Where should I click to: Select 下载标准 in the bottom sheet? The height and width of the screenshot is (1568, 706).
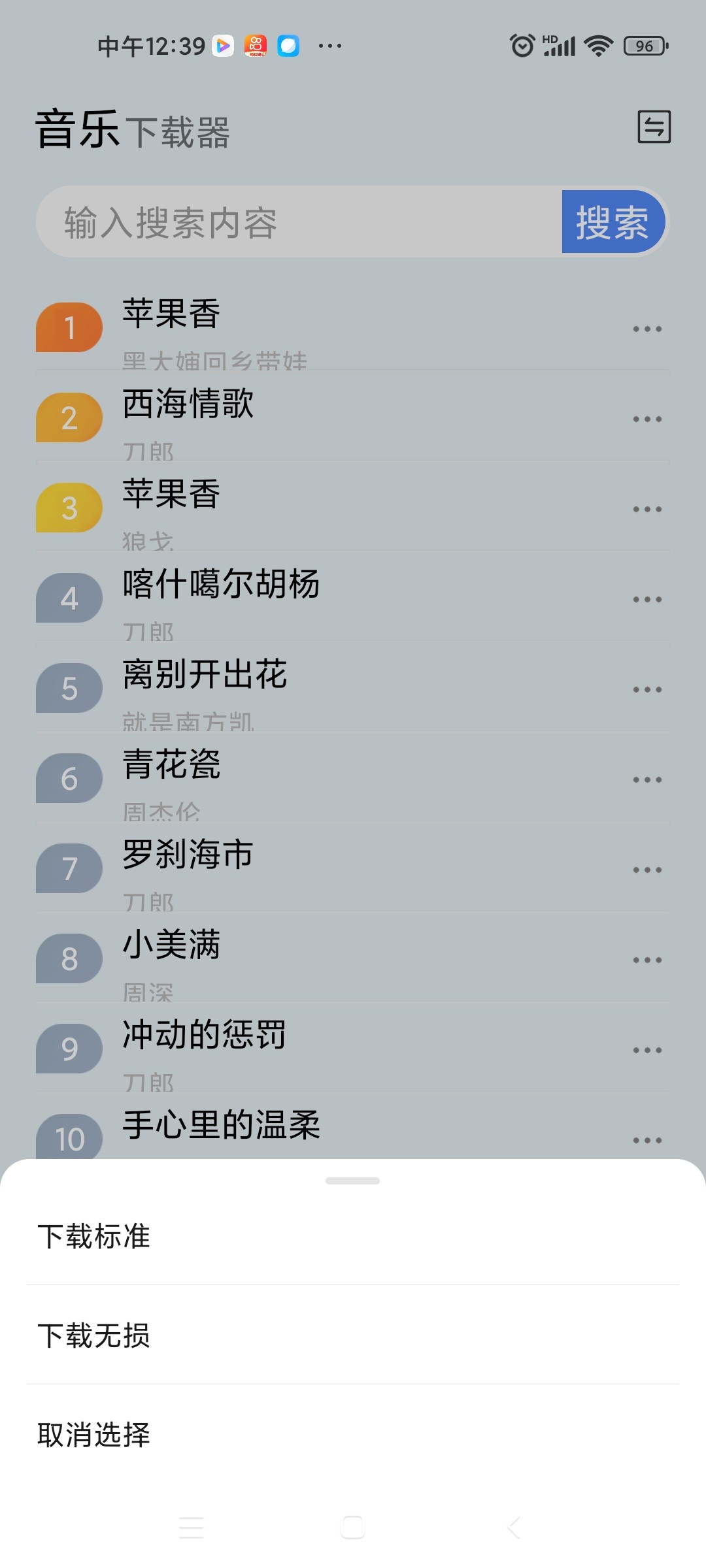click(x=353, y=1236)
